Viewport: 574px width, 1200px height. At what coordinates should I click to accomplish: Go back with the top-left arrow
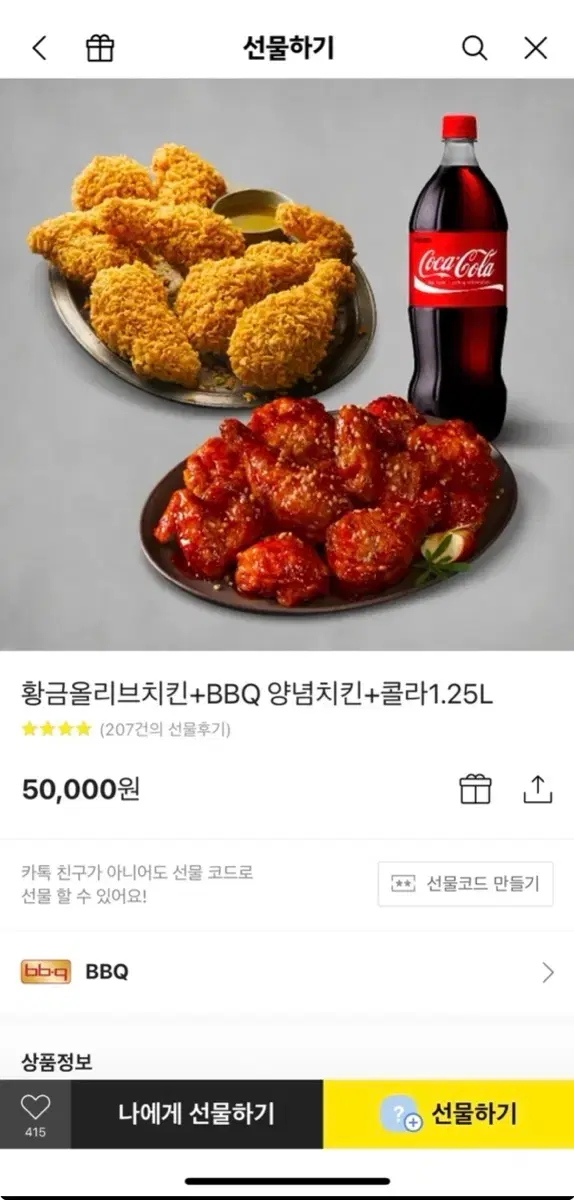coord(39,47)
